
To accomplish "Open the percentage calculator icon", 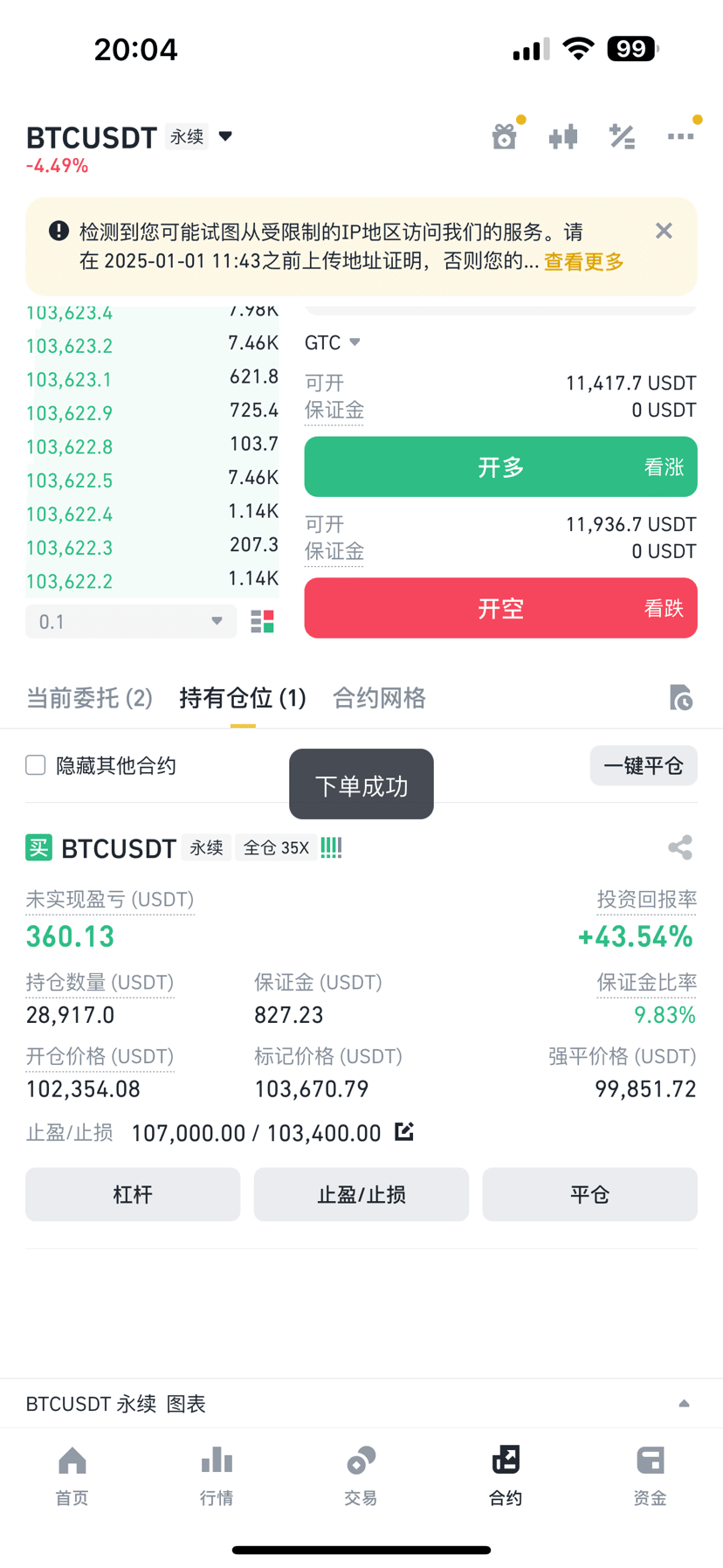I will 622,136.
